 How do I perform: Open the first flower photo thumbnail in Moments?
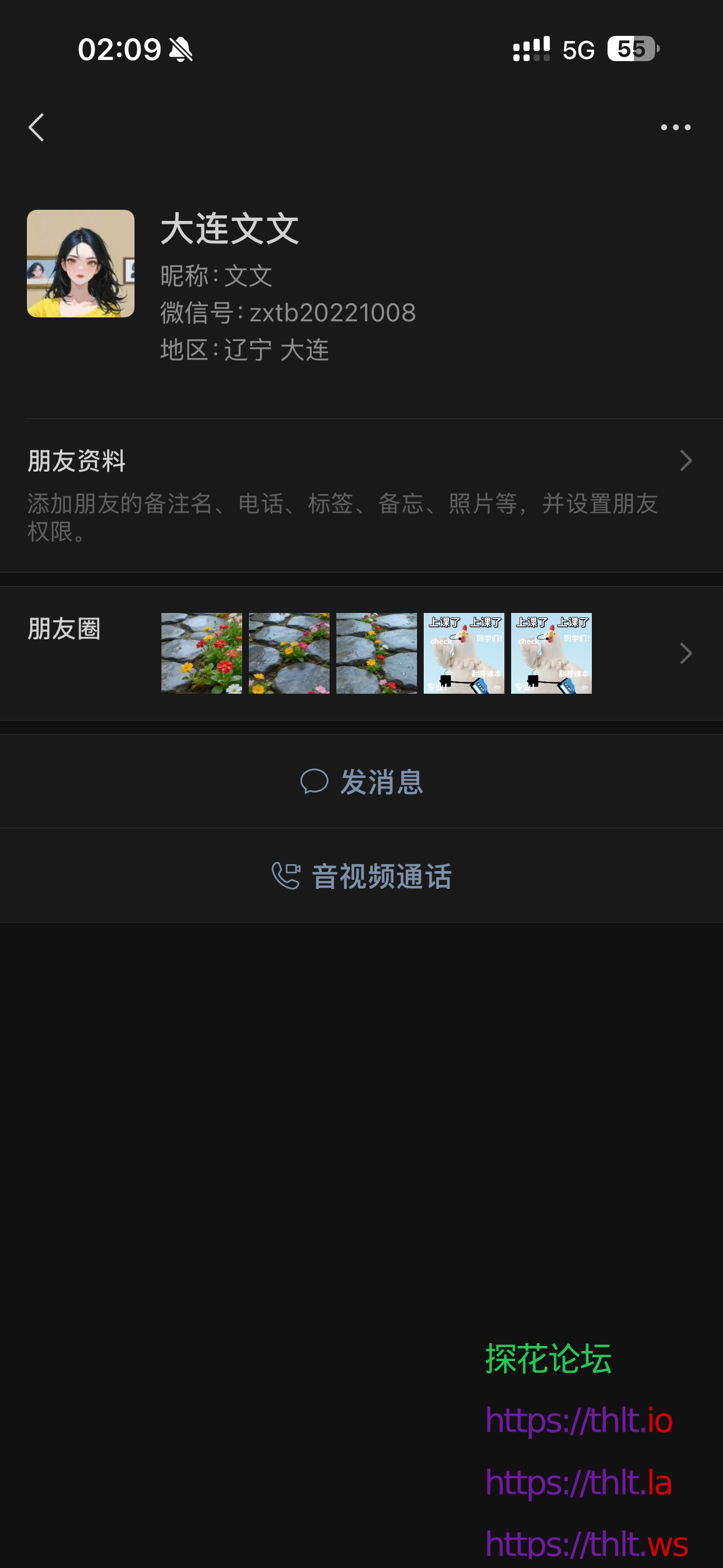[x=201, y=653]
